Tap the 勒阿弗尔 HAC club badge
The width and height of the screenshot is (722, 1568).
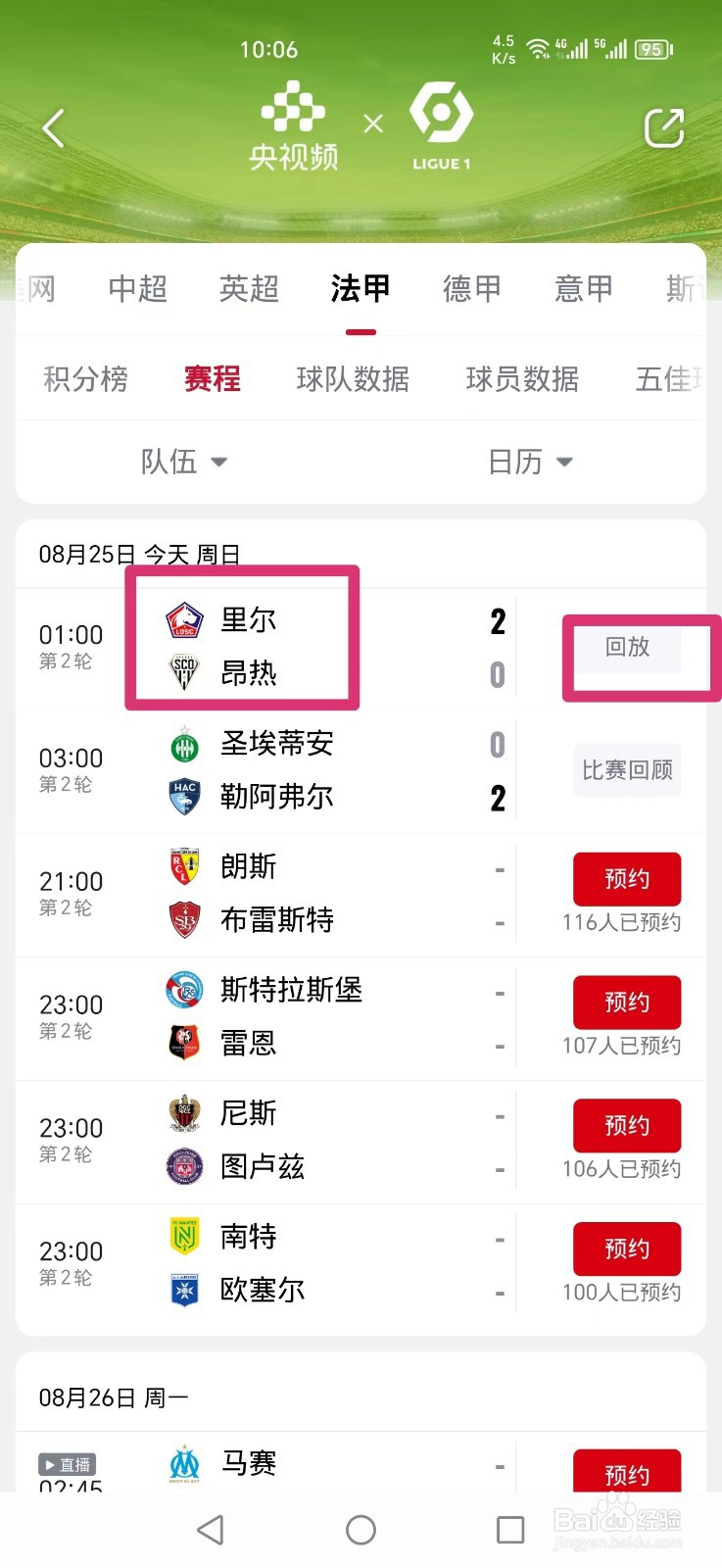184,797
